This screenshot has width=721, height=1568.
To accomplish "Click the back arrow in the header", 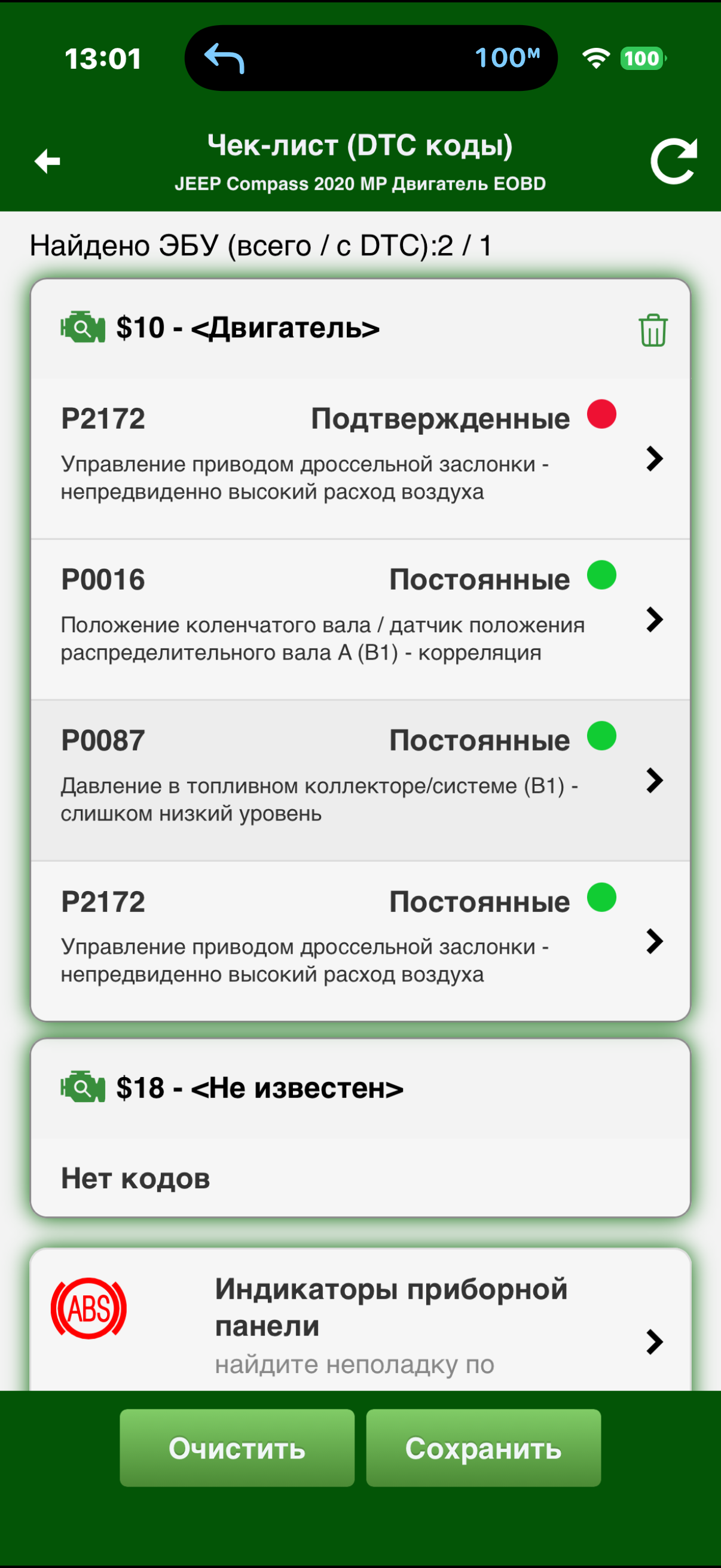I will coord(46,161).
